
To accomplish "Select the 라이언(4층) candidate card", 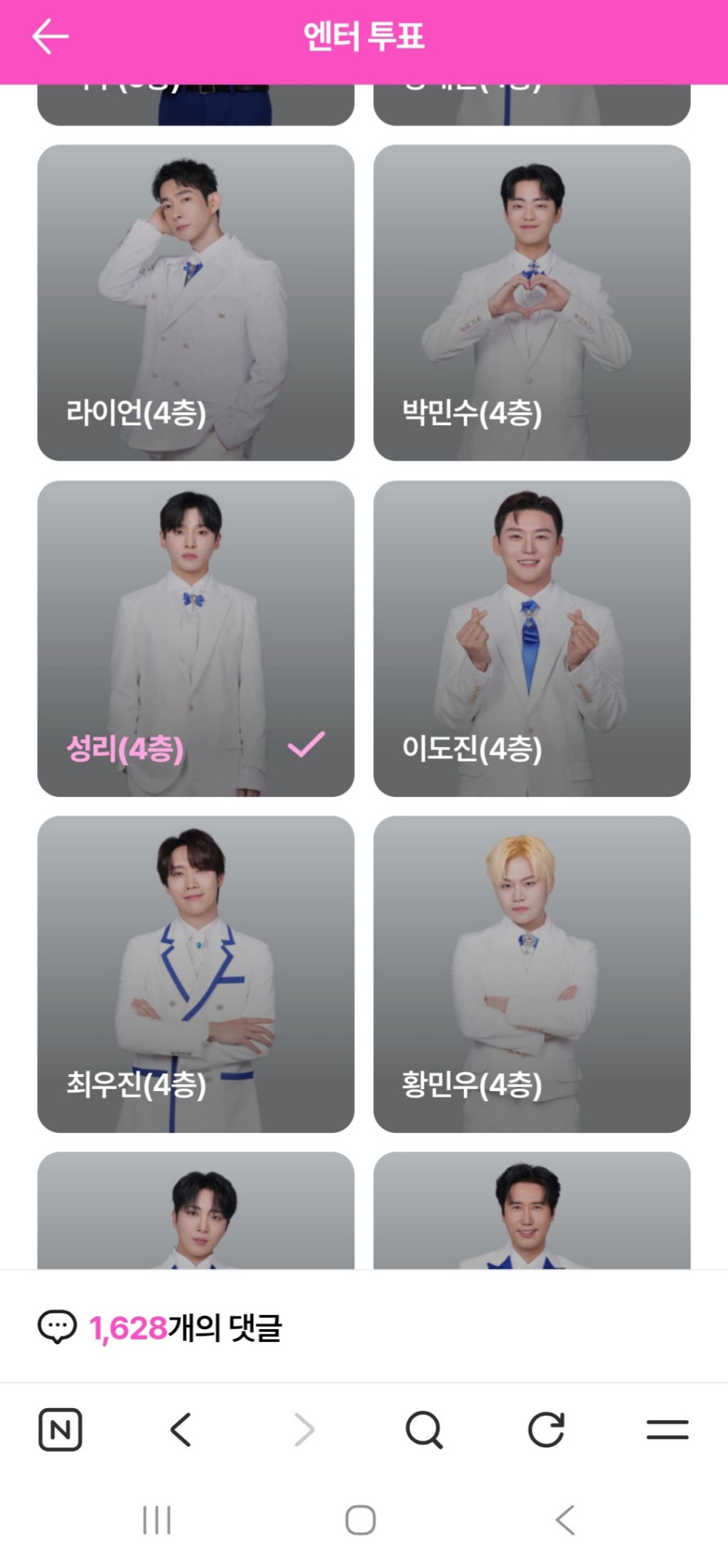I will (x=196, y=303).
